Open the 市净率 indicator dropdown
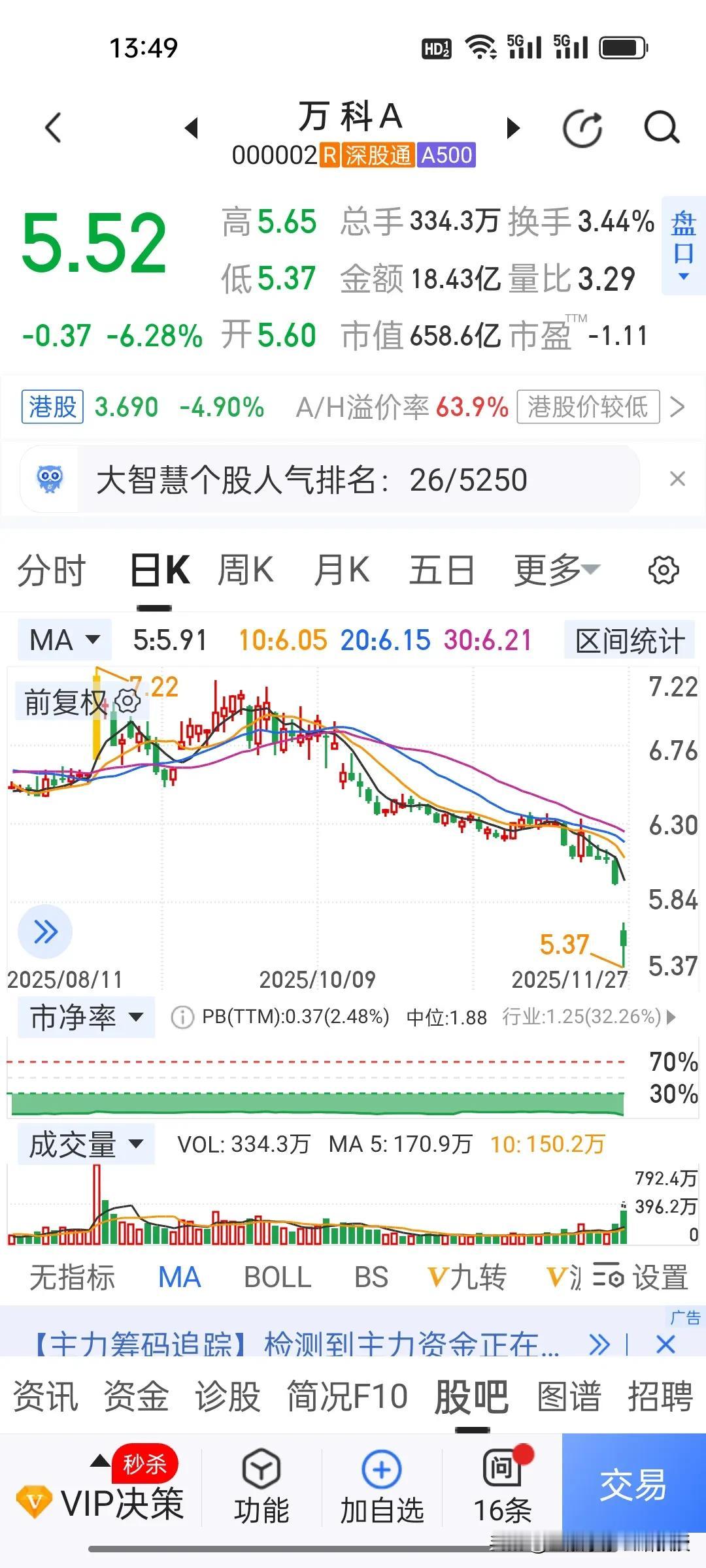The height and width of the screenshot is (1568, 706). tap(84, 1017)
